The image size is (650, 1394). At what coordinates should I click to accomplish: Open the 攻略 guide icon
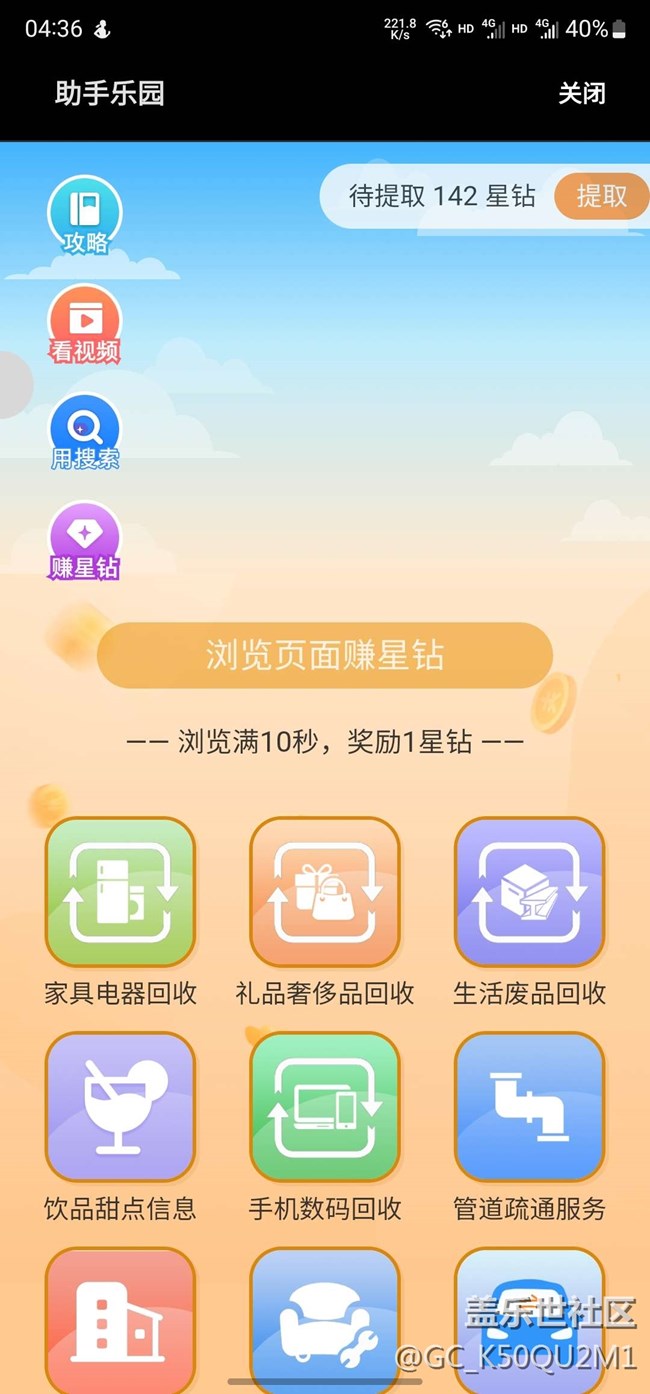(85, 215)
